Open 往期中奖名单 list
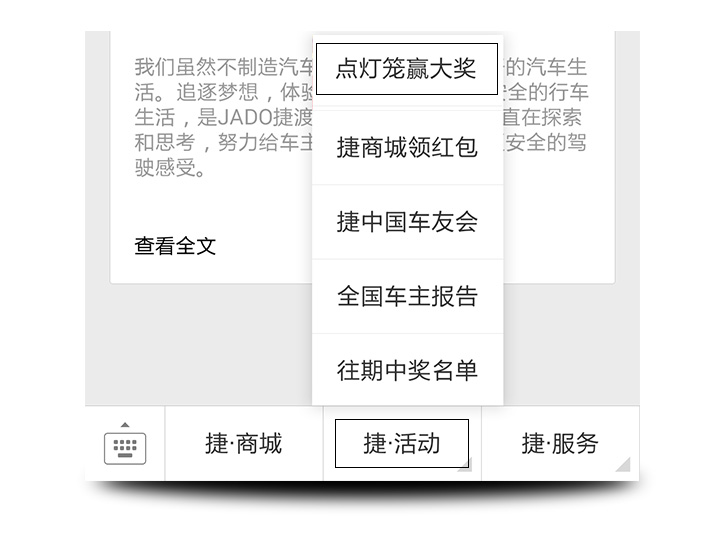 coord(407,370)
